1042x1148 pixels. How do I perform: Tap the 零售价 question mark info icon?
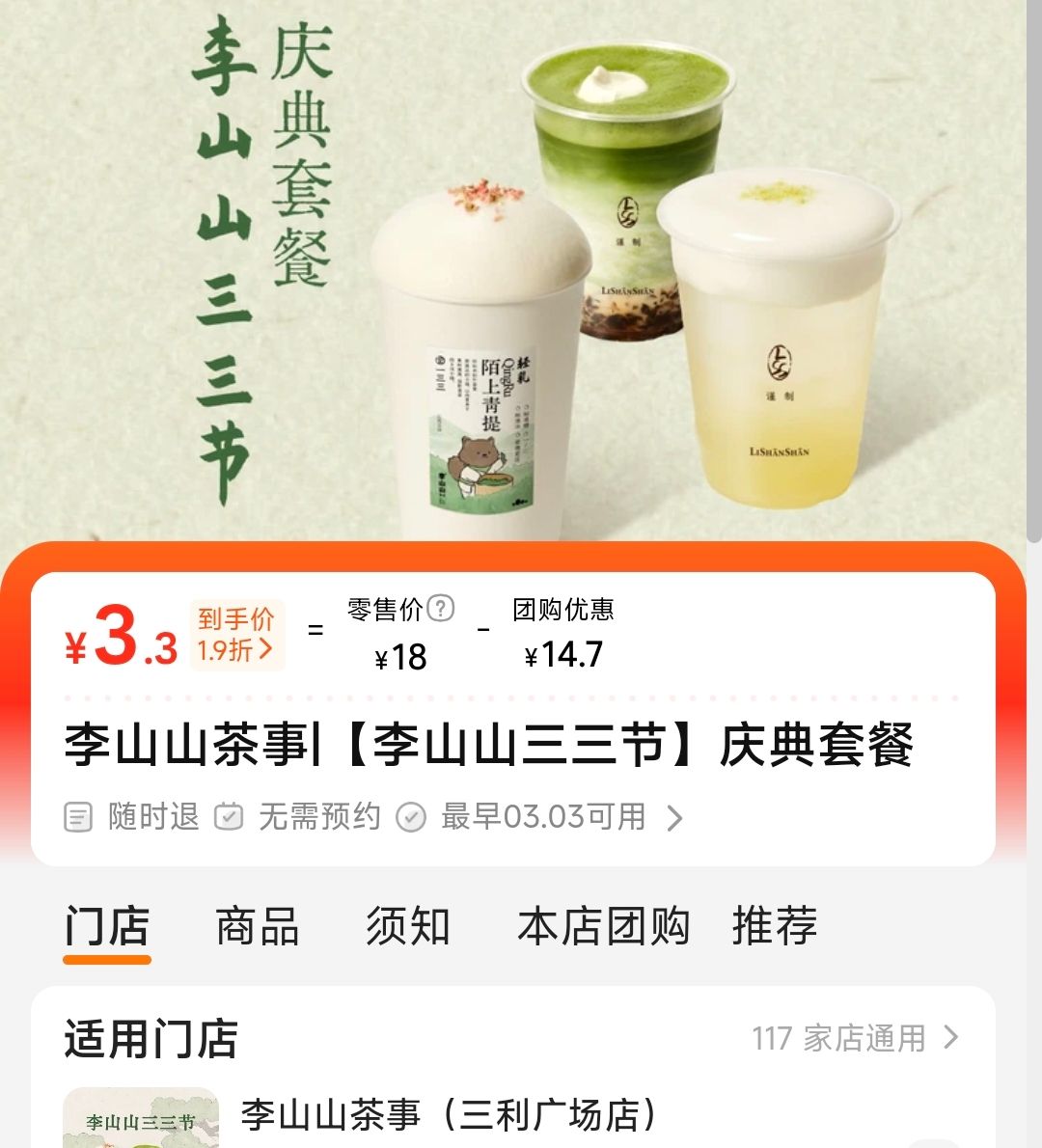pyautogui.click(x=440, y=609)
